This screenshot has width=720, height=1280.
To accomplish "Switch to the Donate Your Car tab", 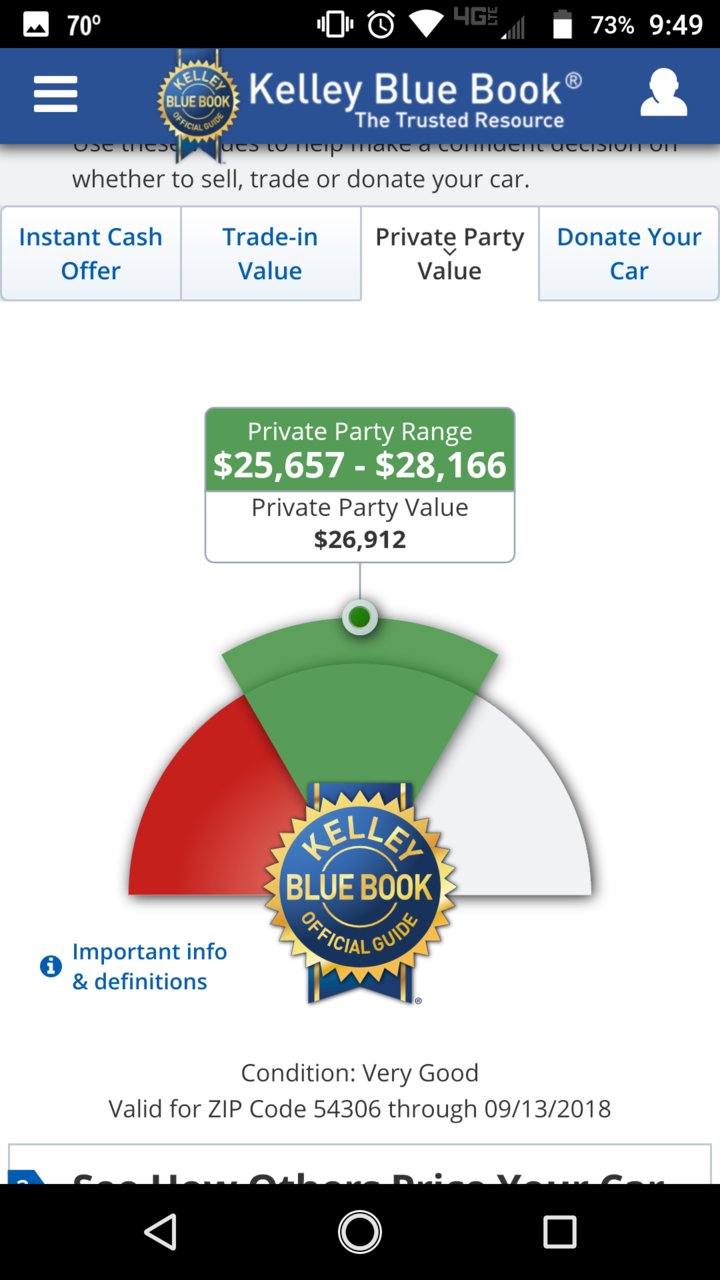I will [x=629, y=254].
